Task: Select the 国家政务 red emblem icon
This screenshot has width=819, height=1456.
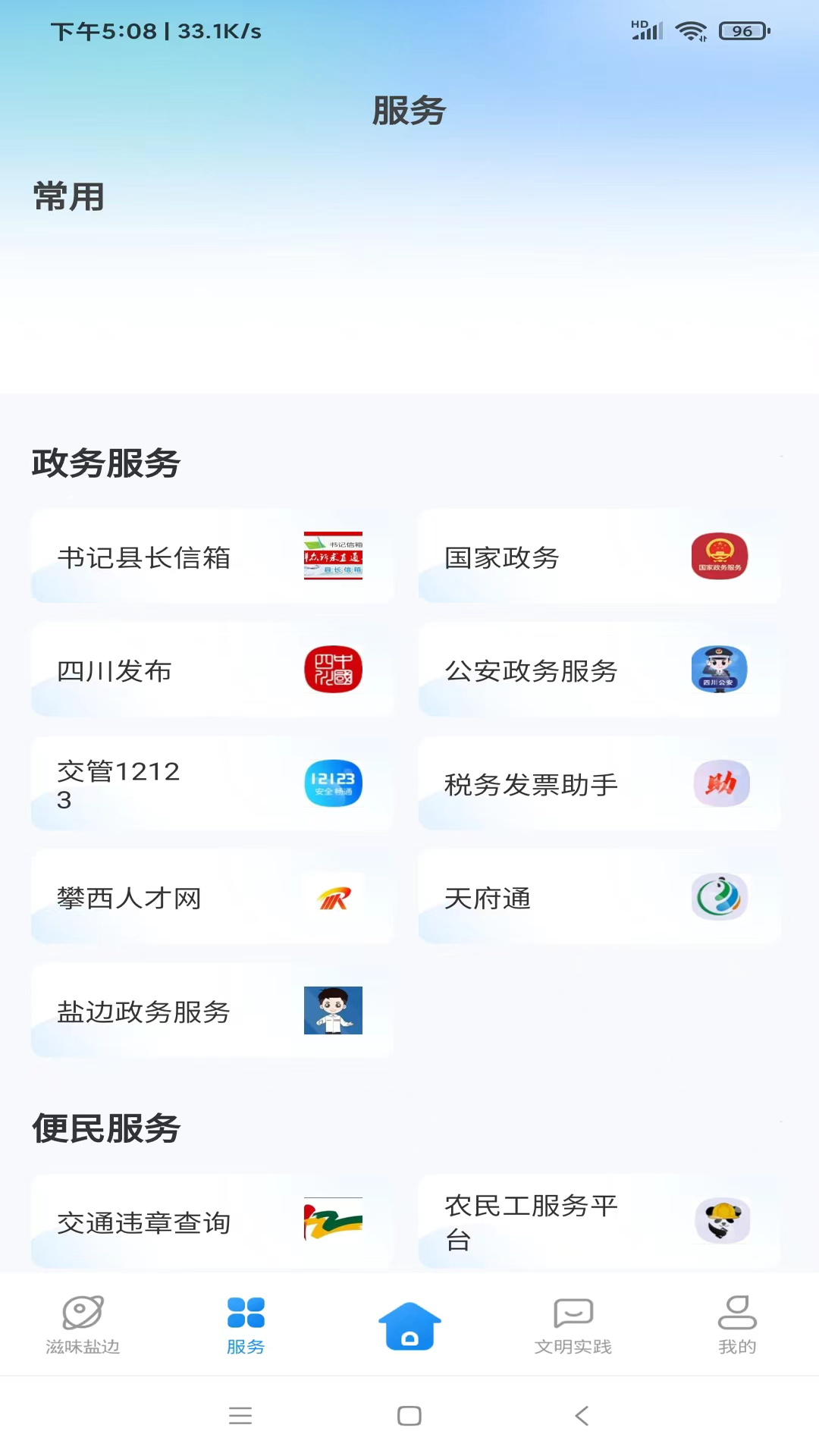Action: coord(720,556)
